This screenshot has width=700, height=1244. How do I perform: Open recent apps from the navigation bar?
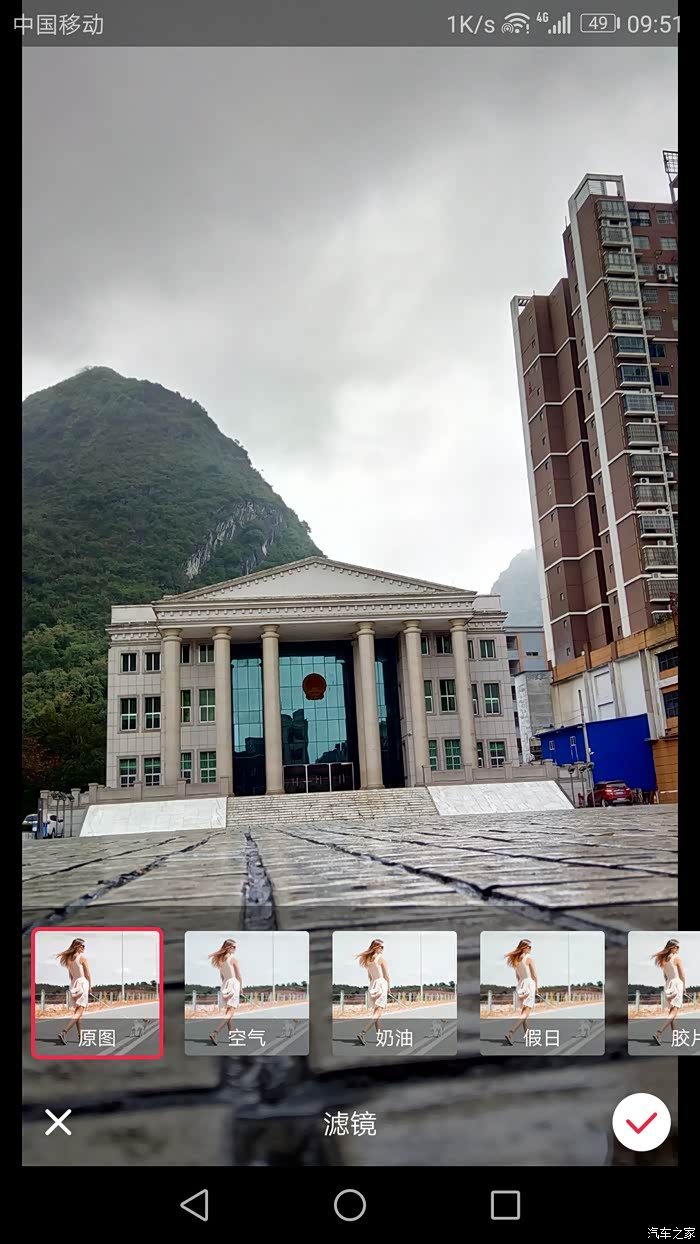[x=505, y=1205]
